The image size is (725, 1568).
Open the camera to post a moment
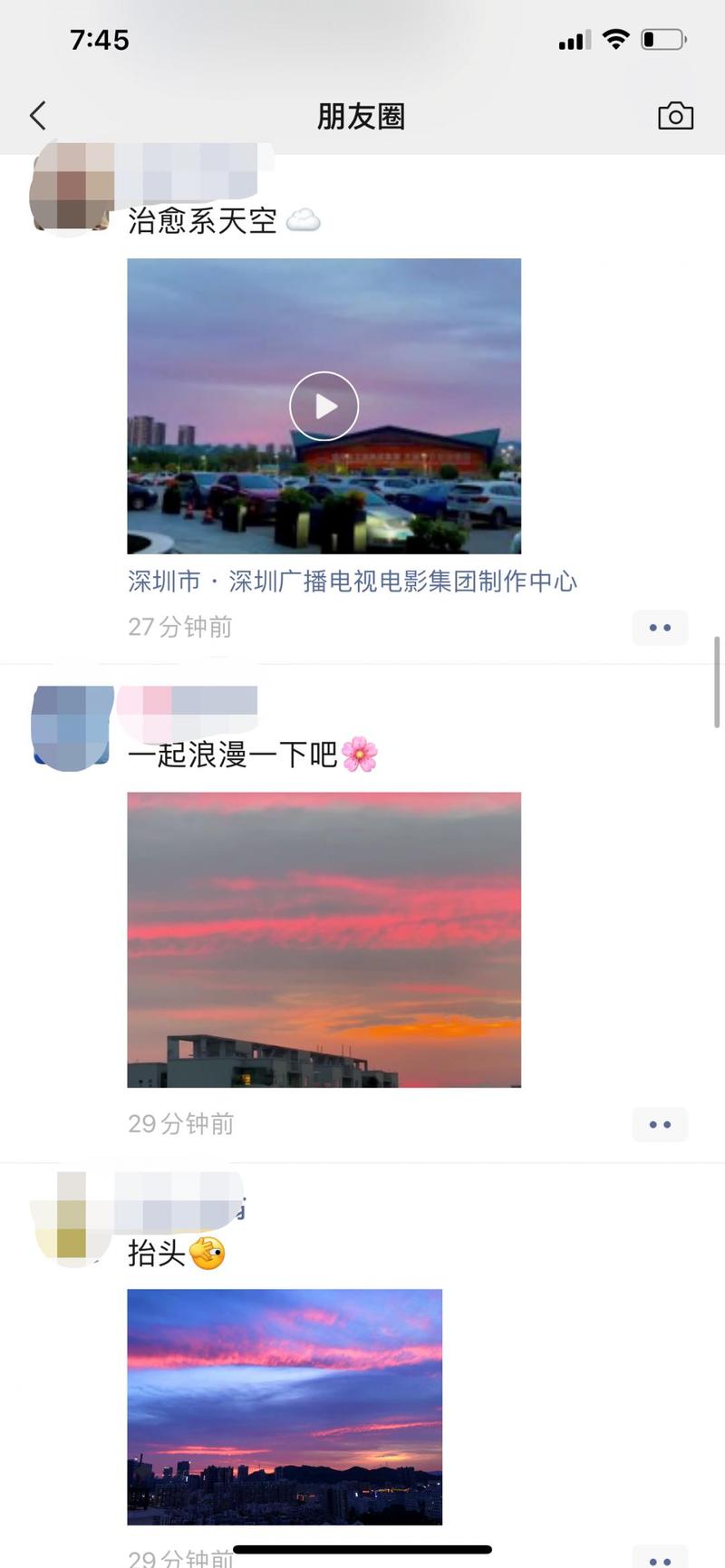click(675, 116)
